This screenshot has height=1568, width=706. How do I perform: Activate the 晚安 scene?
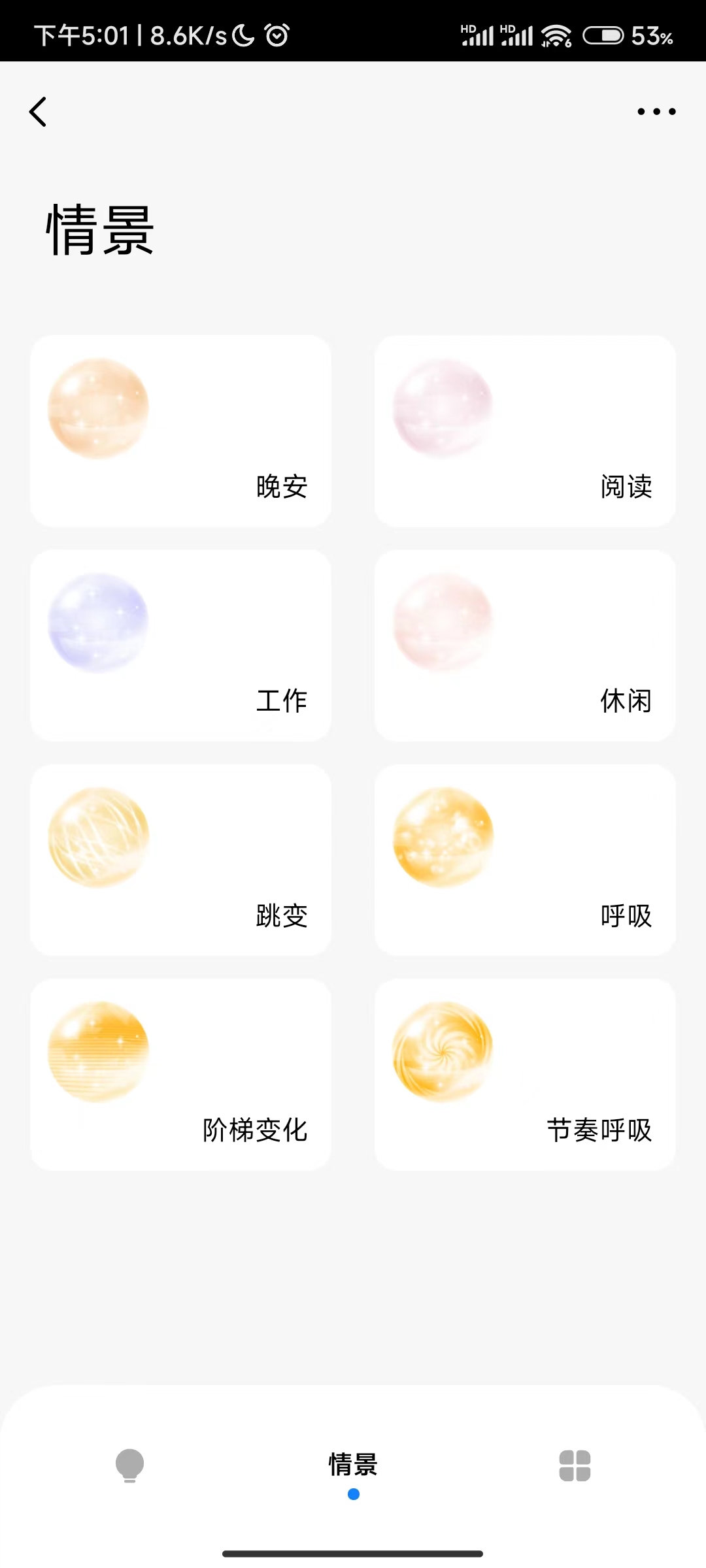[x=180, y=431]
